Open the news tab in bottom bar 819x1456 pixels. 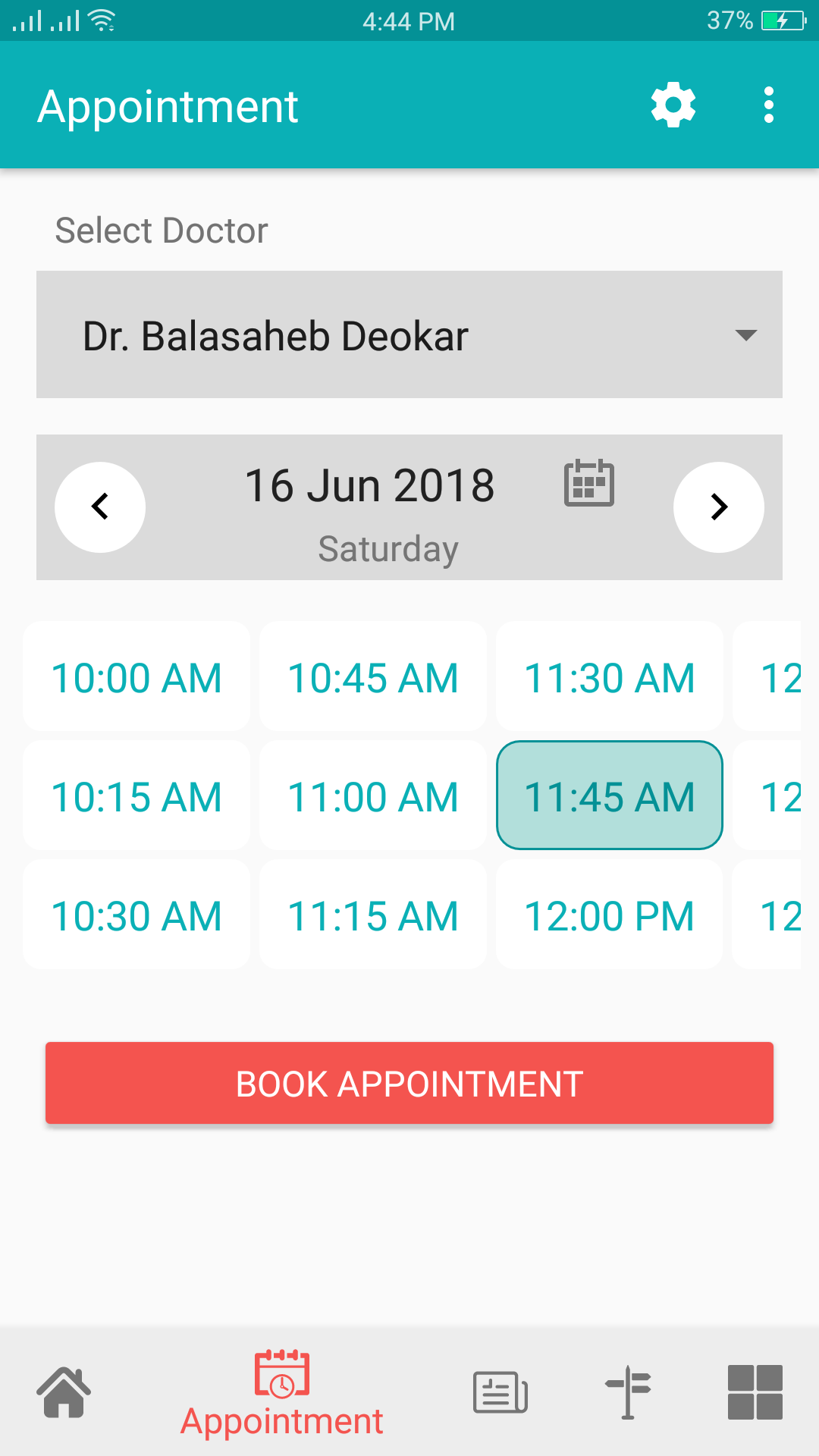coord(500,1392)
